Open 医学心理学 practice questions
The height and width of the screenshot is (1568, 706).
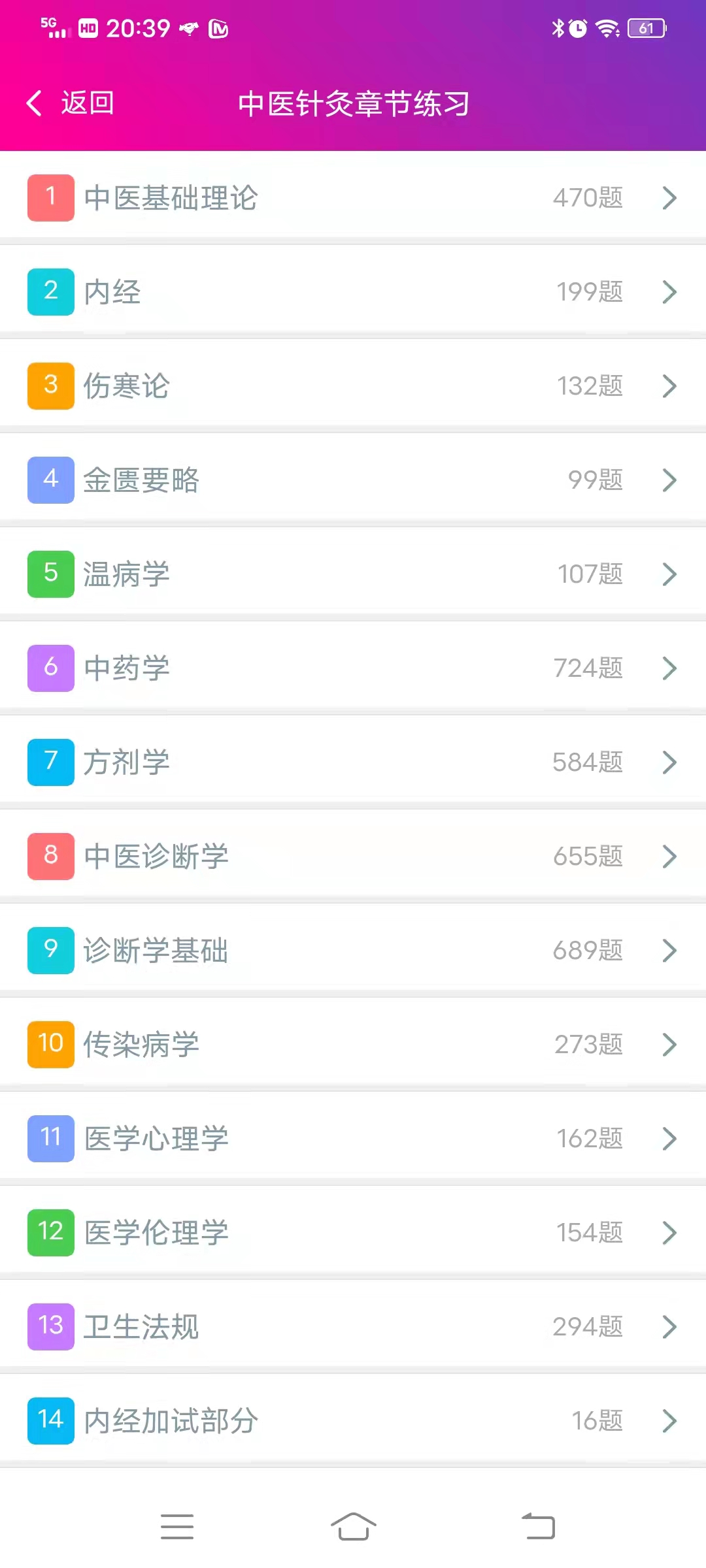(353, 1139)
